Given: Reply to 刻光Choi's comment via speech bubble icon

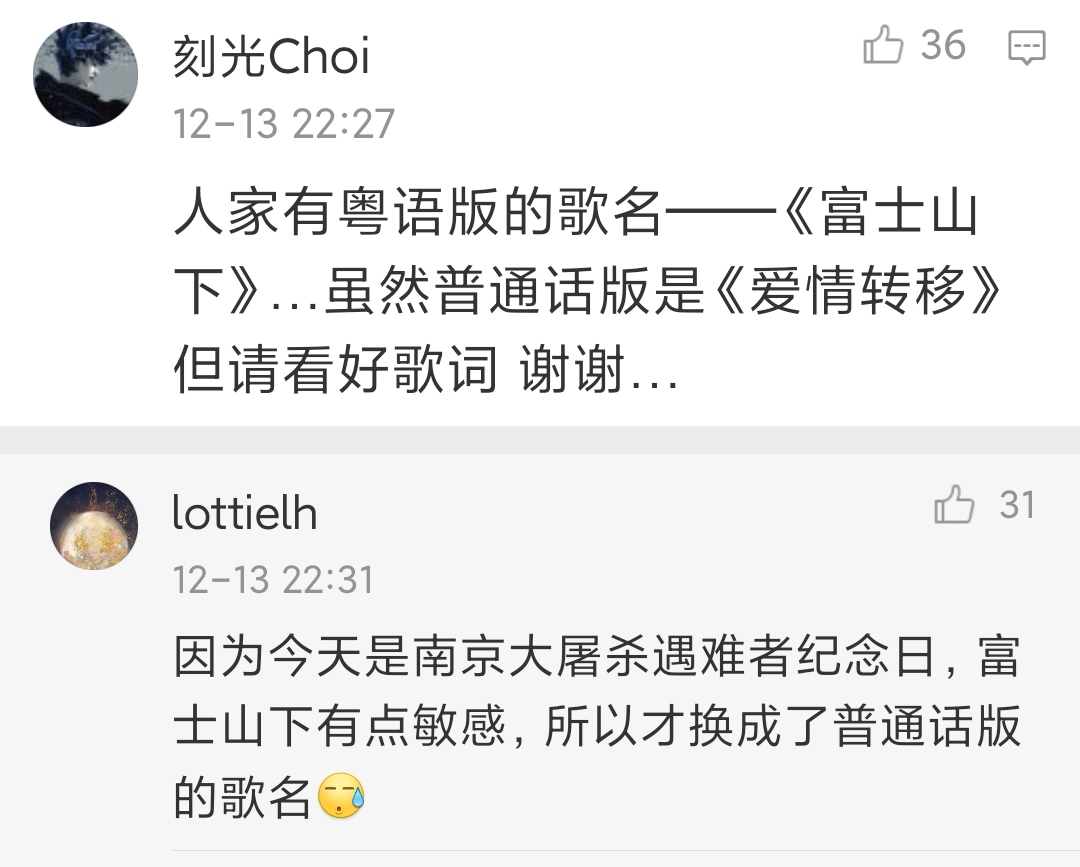Looking at the screenshot, I should tap(1026, 47).
